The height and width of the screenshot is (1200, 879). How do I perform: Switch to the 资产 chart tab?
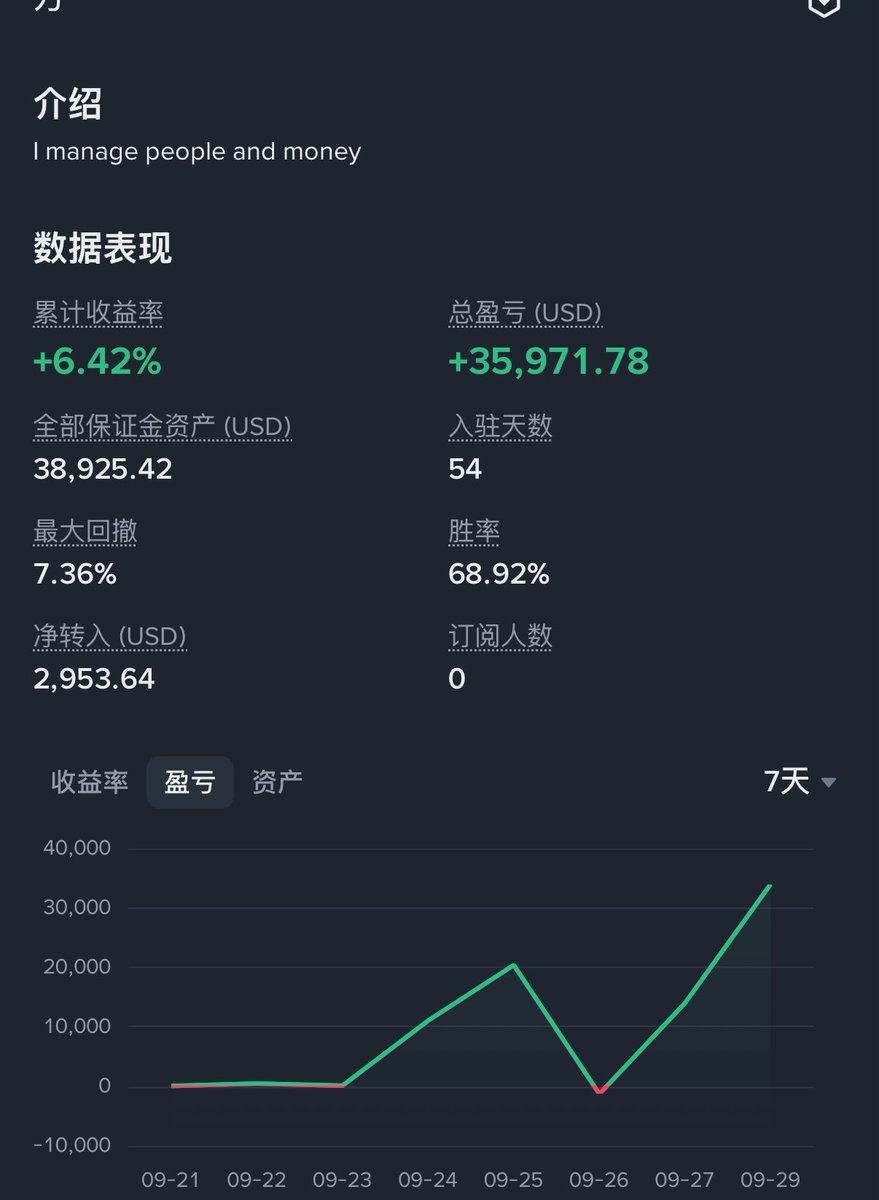click(277, 782)
